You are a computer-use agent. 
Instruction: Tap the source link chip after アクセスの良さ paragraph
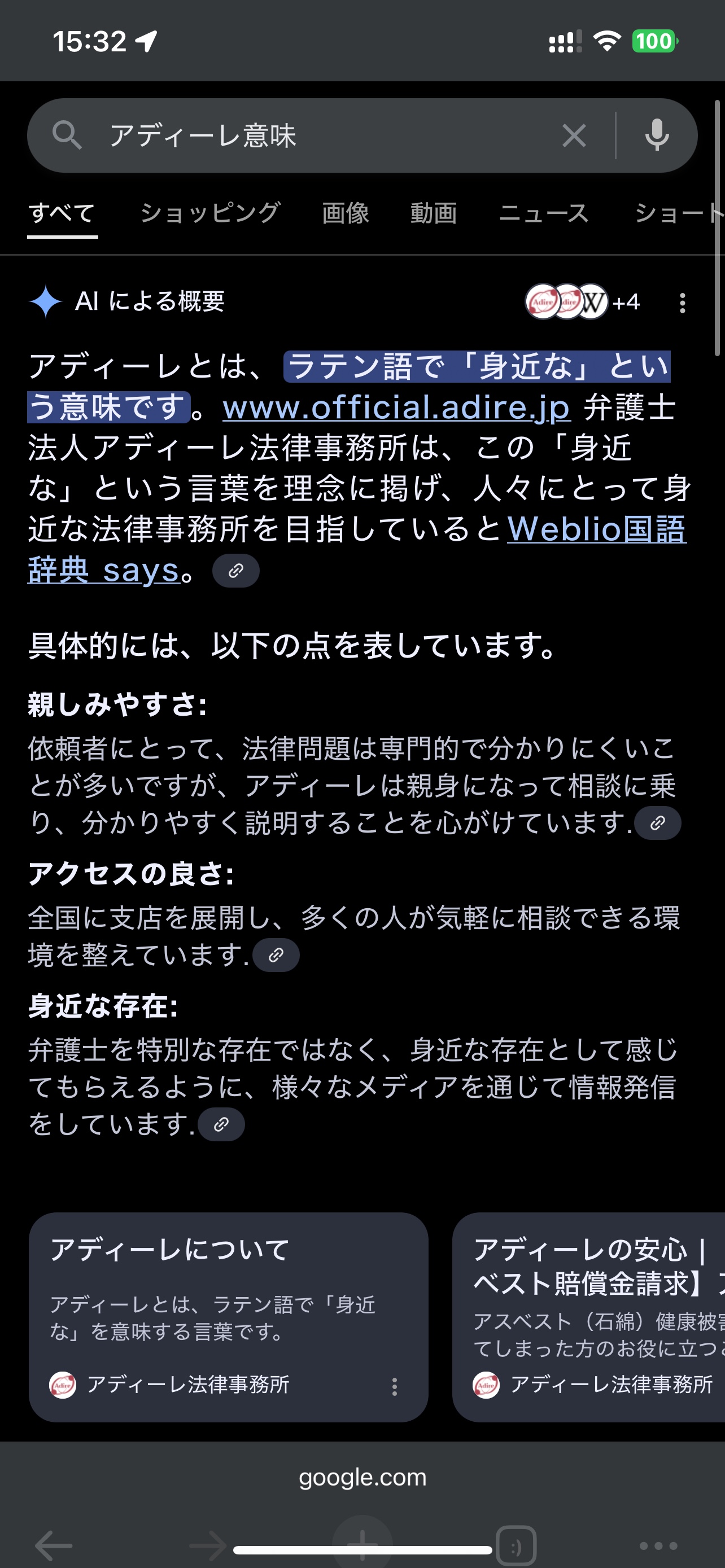276,954
